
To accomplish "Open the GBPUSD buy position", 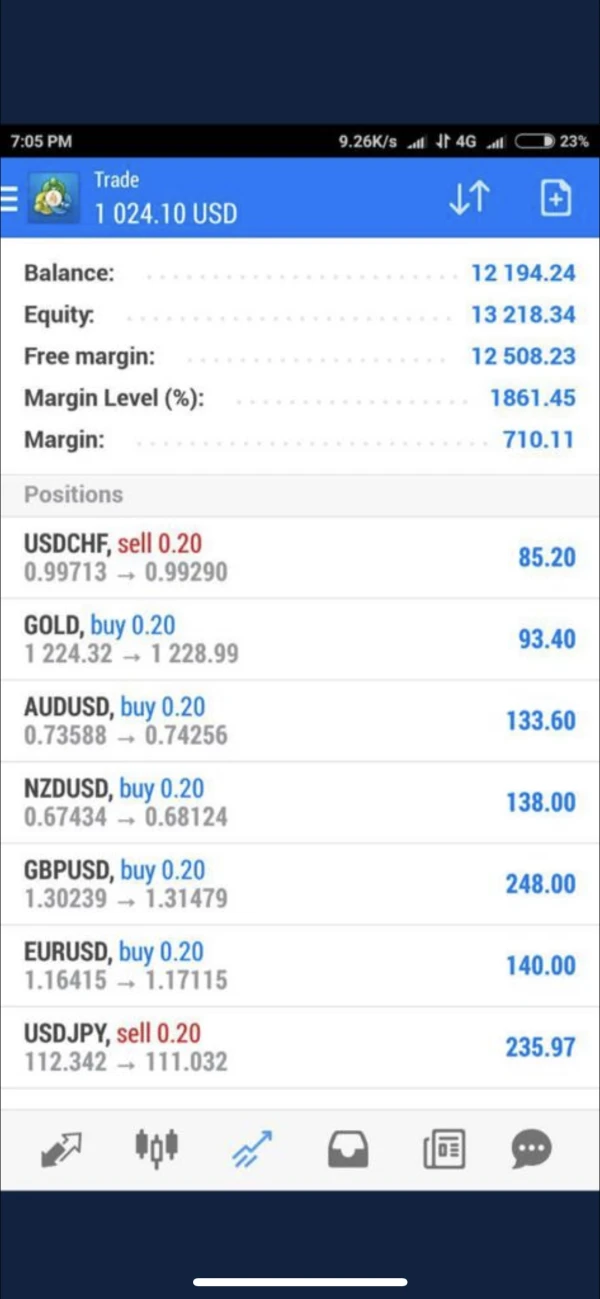I will [300, 885].
